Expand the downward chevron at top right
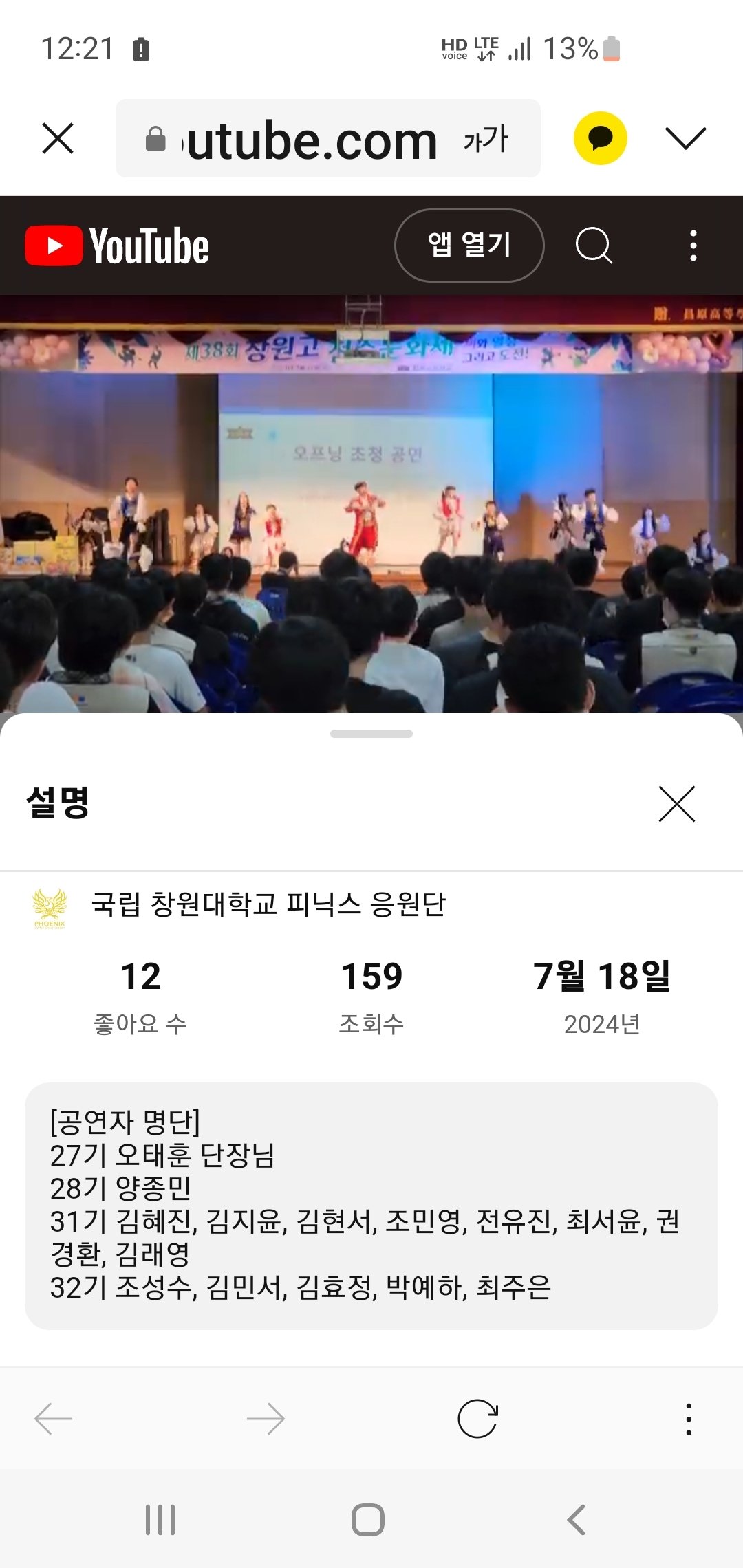This screenshot has height=1568, width=743. [x=686, y=138]
